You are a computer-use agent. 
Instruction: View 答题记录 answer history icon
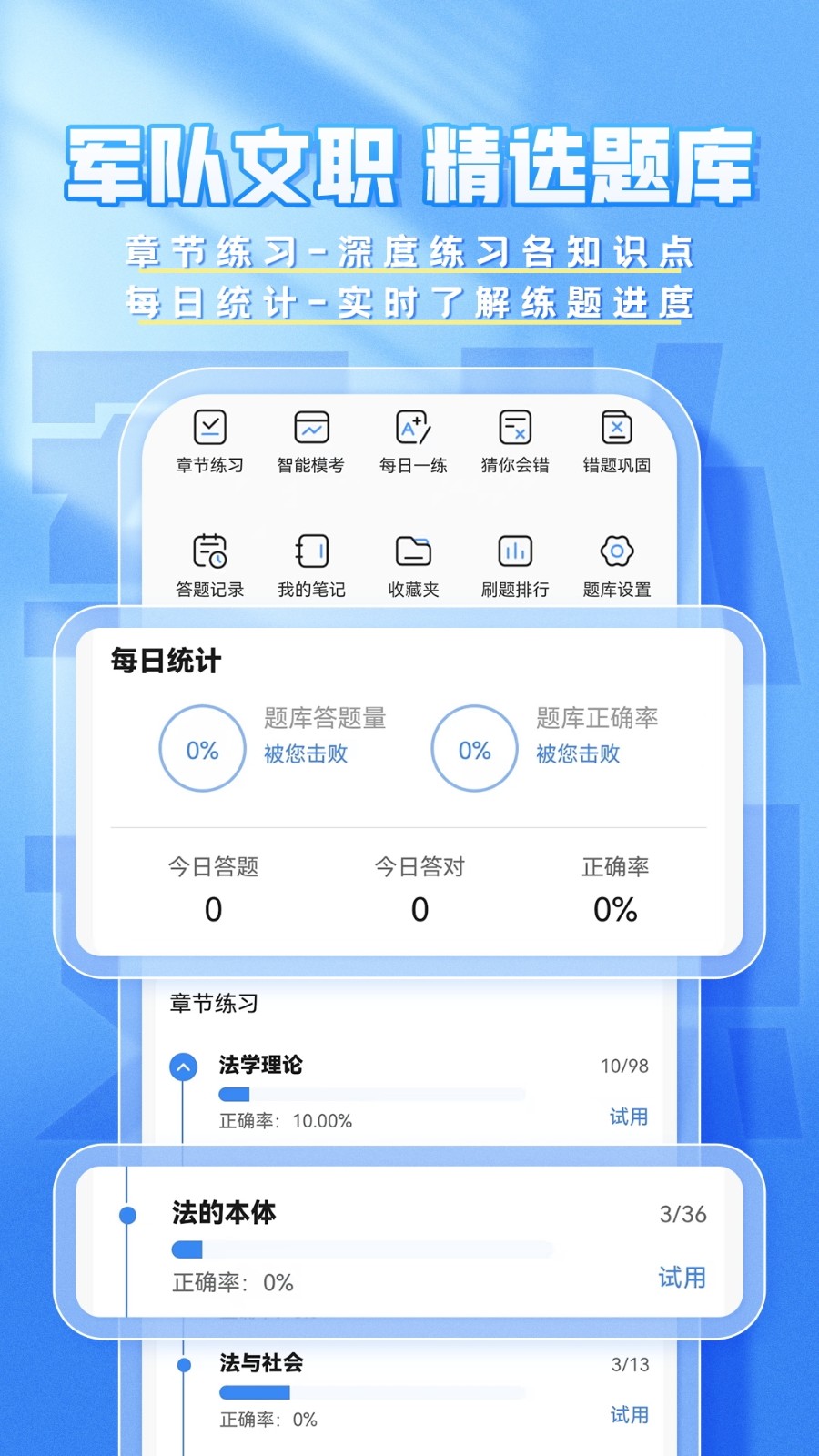[208, 550]
